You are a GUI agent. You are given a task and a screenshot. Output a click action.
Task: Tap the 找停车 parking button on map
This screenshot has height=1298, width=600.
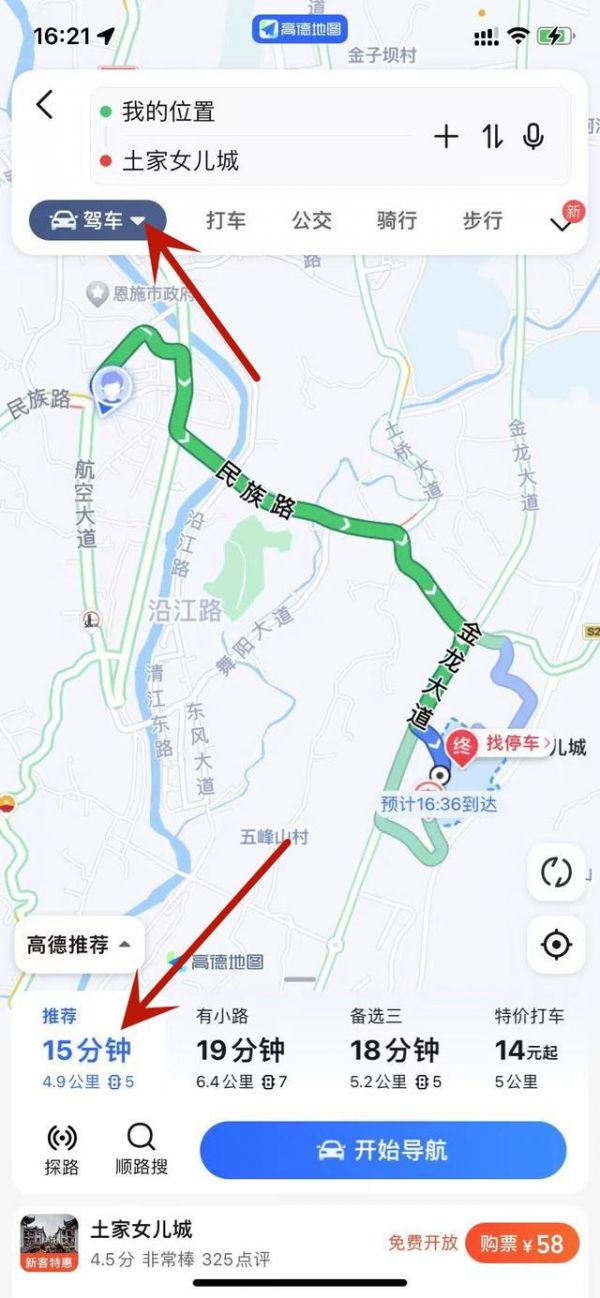pyautogui.click(x=511, y=743)
